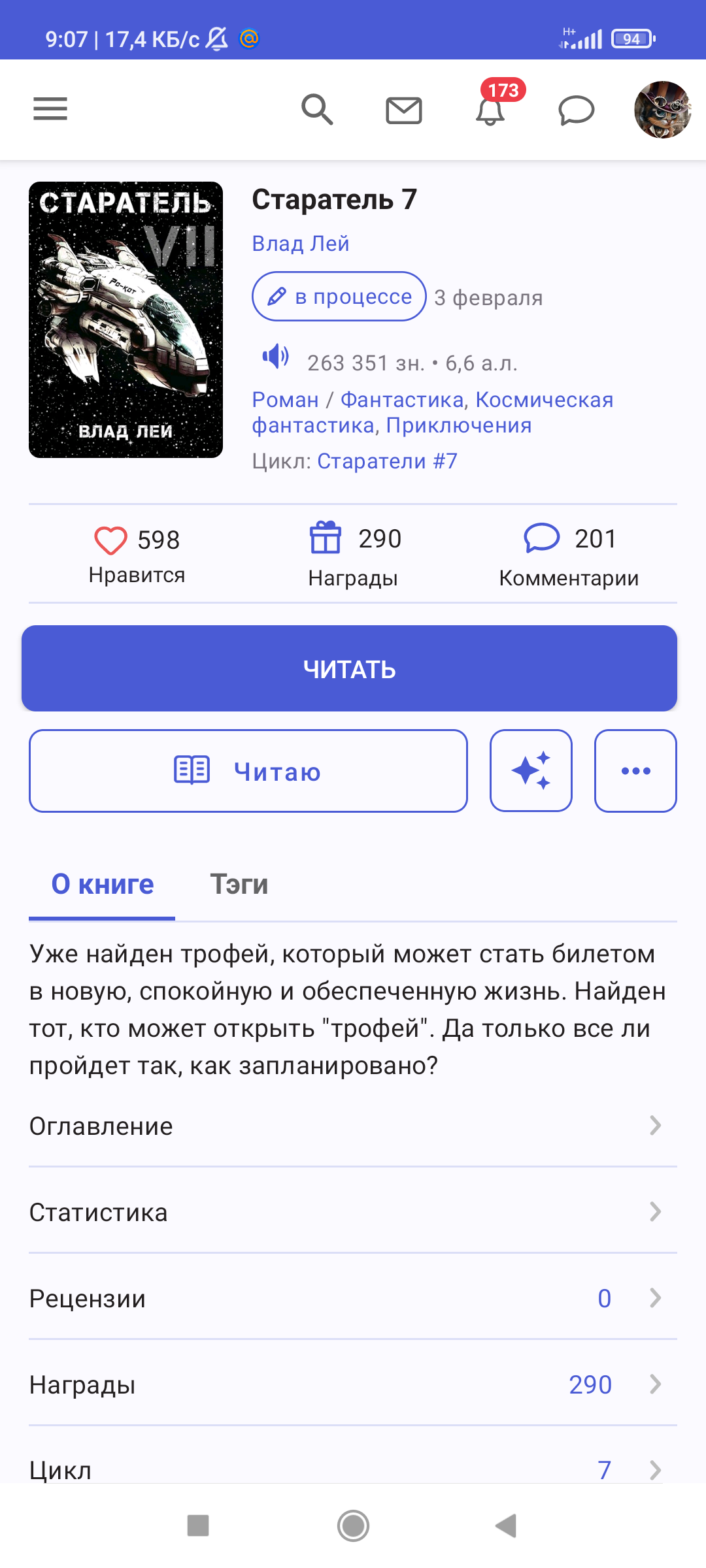Screen dimensions: 706x1568
Task: Tap the ЧИТАТЬ button
Action: pyautogui.click(x=349, y=668)
